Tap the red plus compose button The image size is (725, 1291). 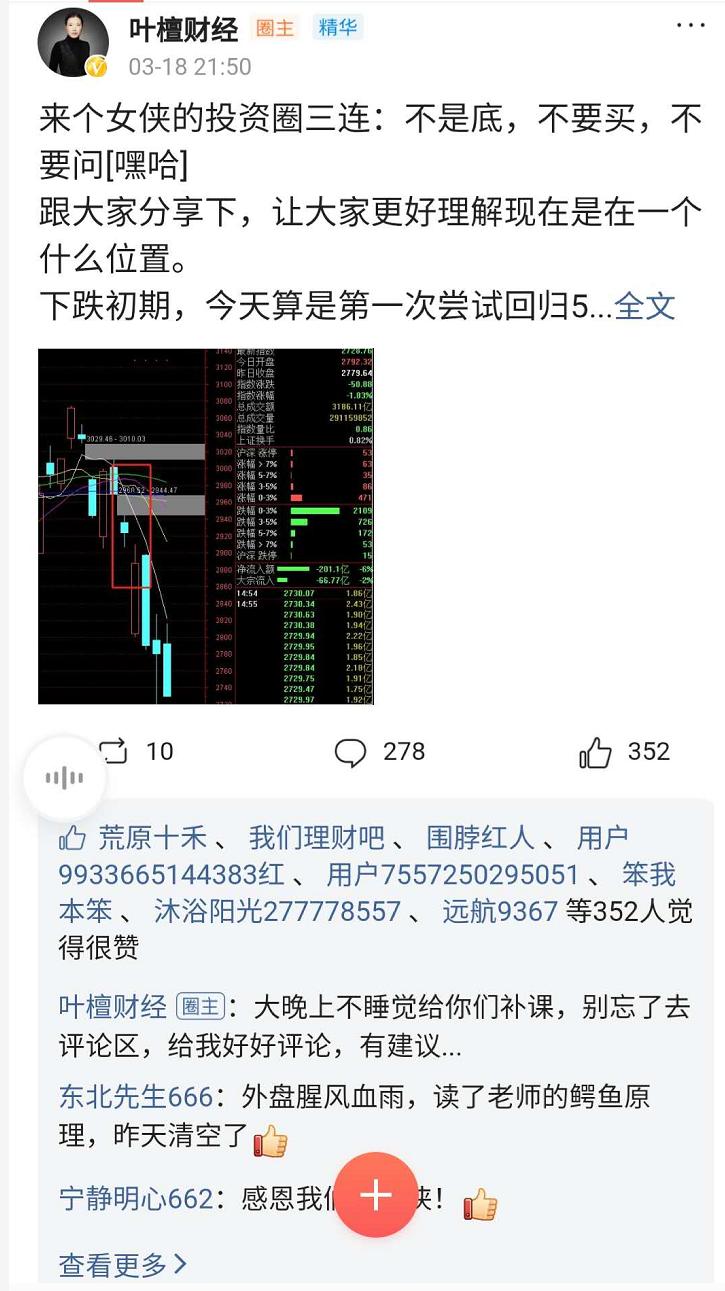pos(377,1194)
